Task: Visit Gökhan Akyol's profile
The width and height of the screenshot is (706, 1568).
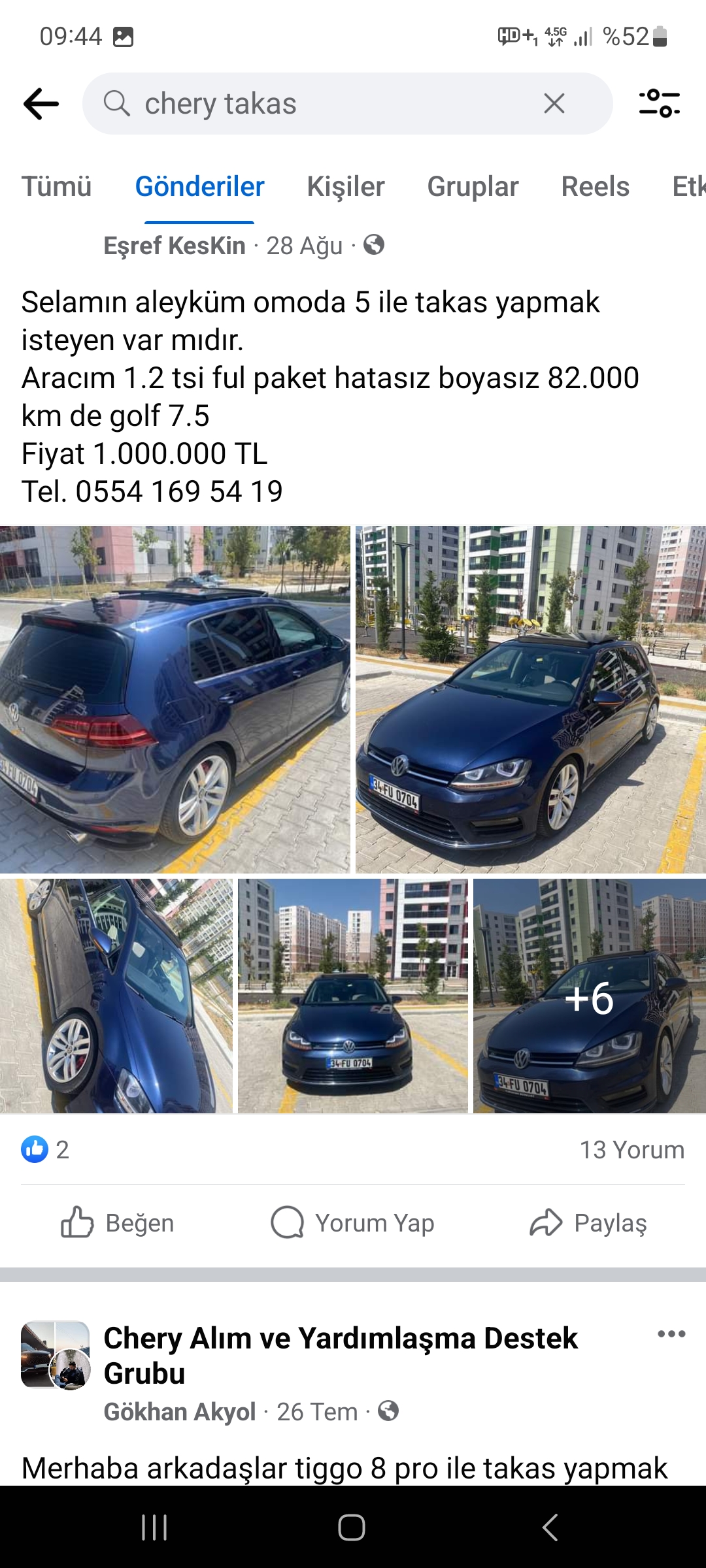Action: click(x=180, y=1412)
